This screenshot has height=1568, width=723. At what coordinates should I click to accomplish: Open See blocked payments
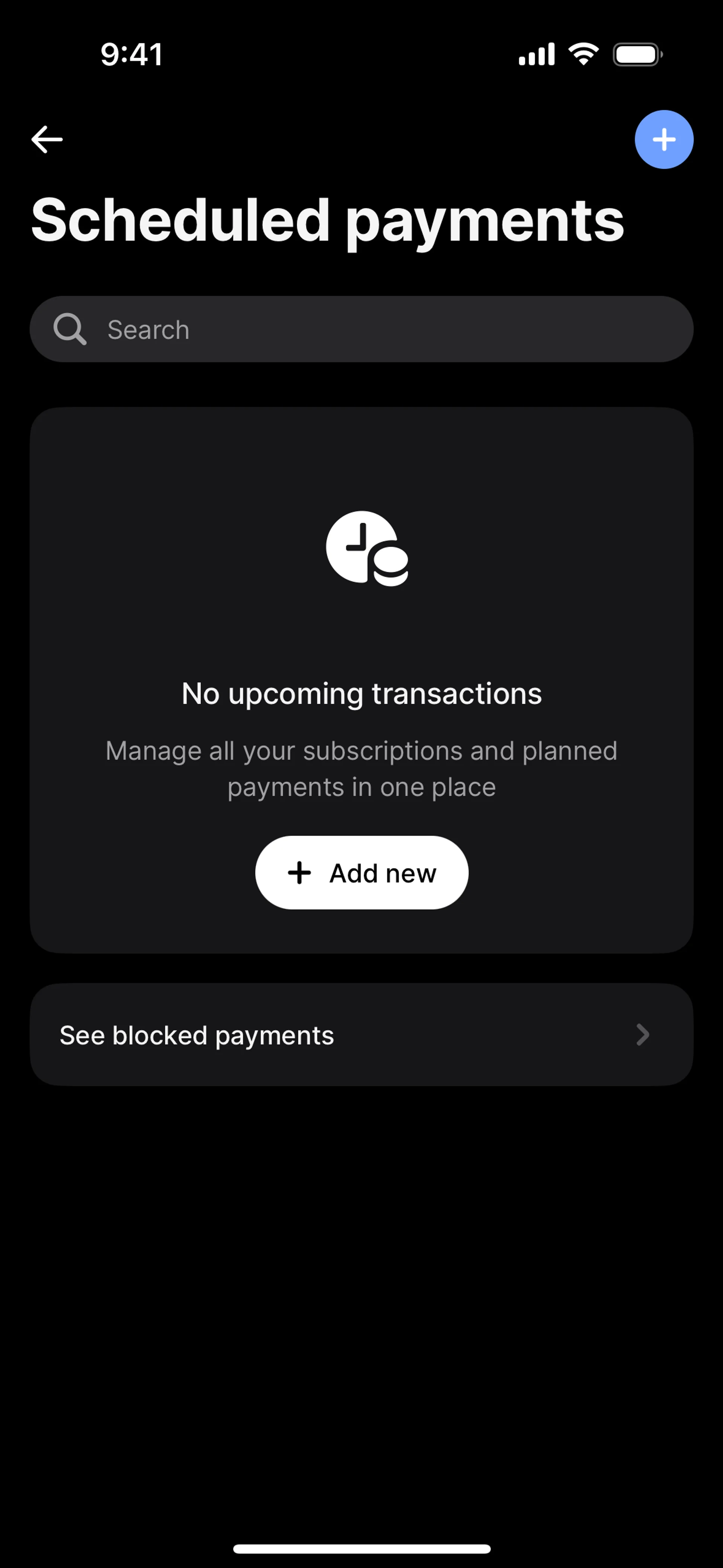[x=361, y=1035]
